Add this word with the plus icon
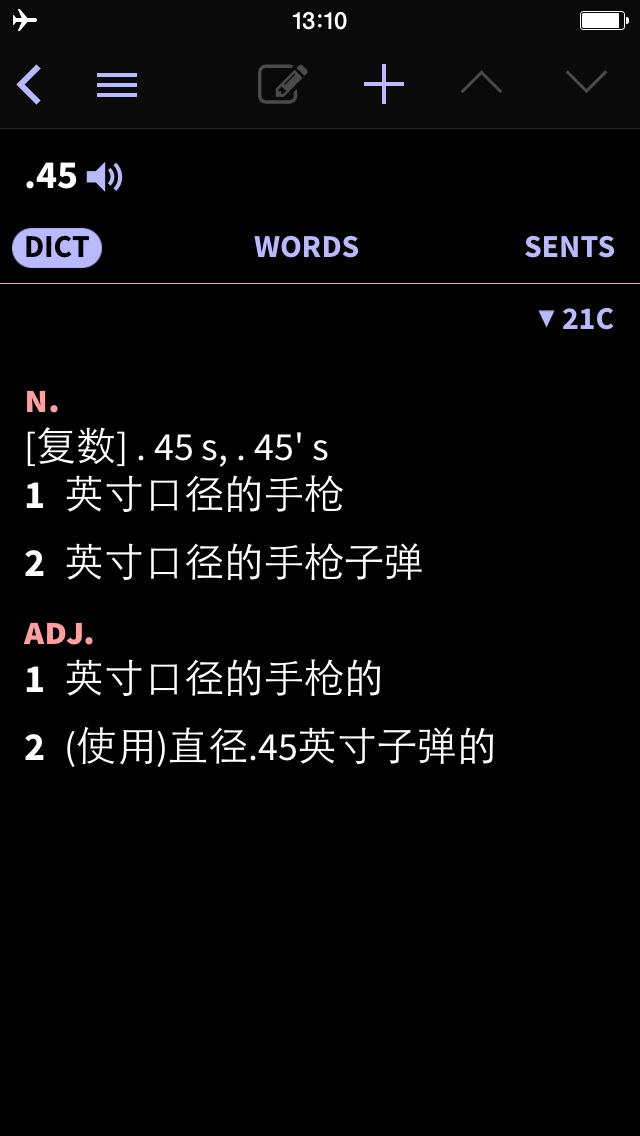Image resolution: width=640 pixels, height=1136 pixels. tap(383, 84)
